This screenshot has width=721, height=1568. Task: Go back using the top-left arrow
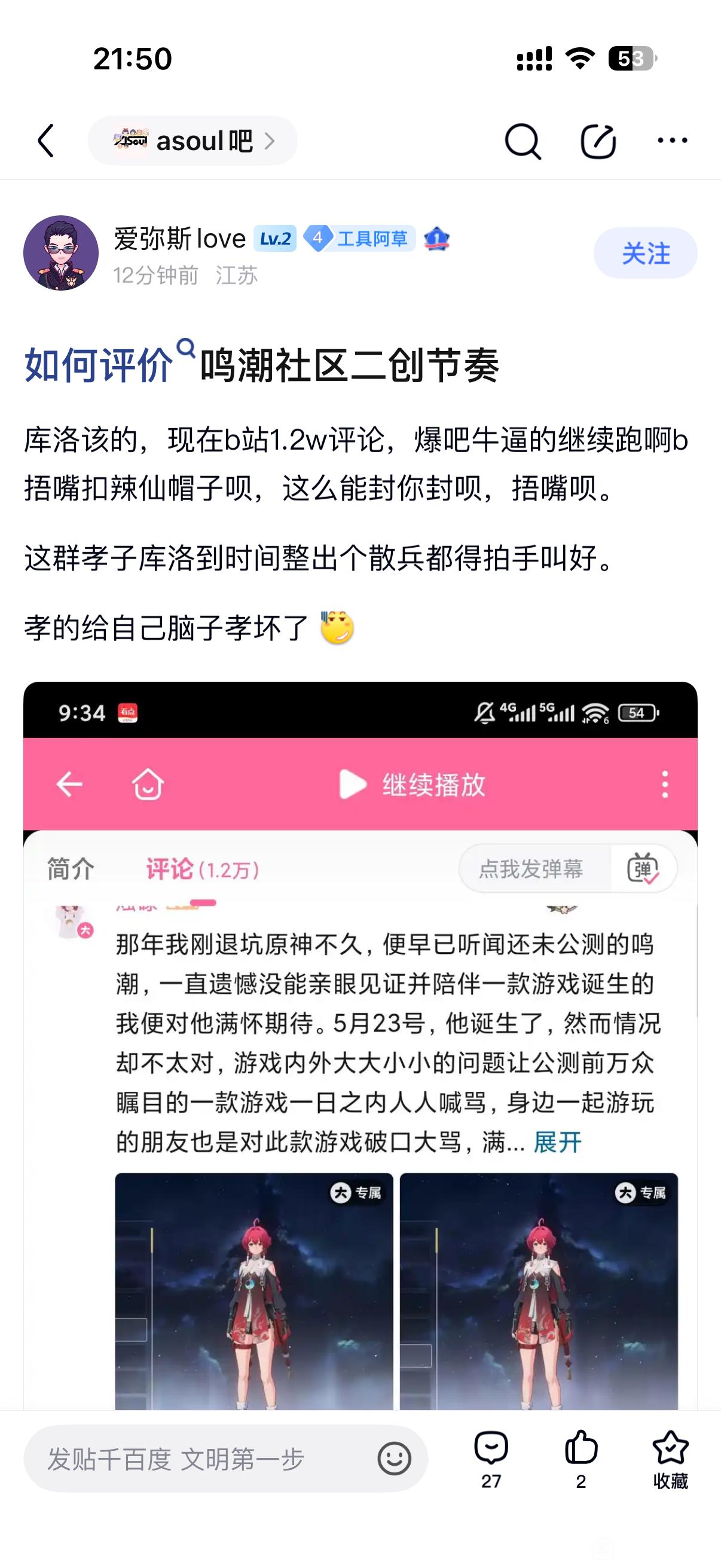click(46, 141)
